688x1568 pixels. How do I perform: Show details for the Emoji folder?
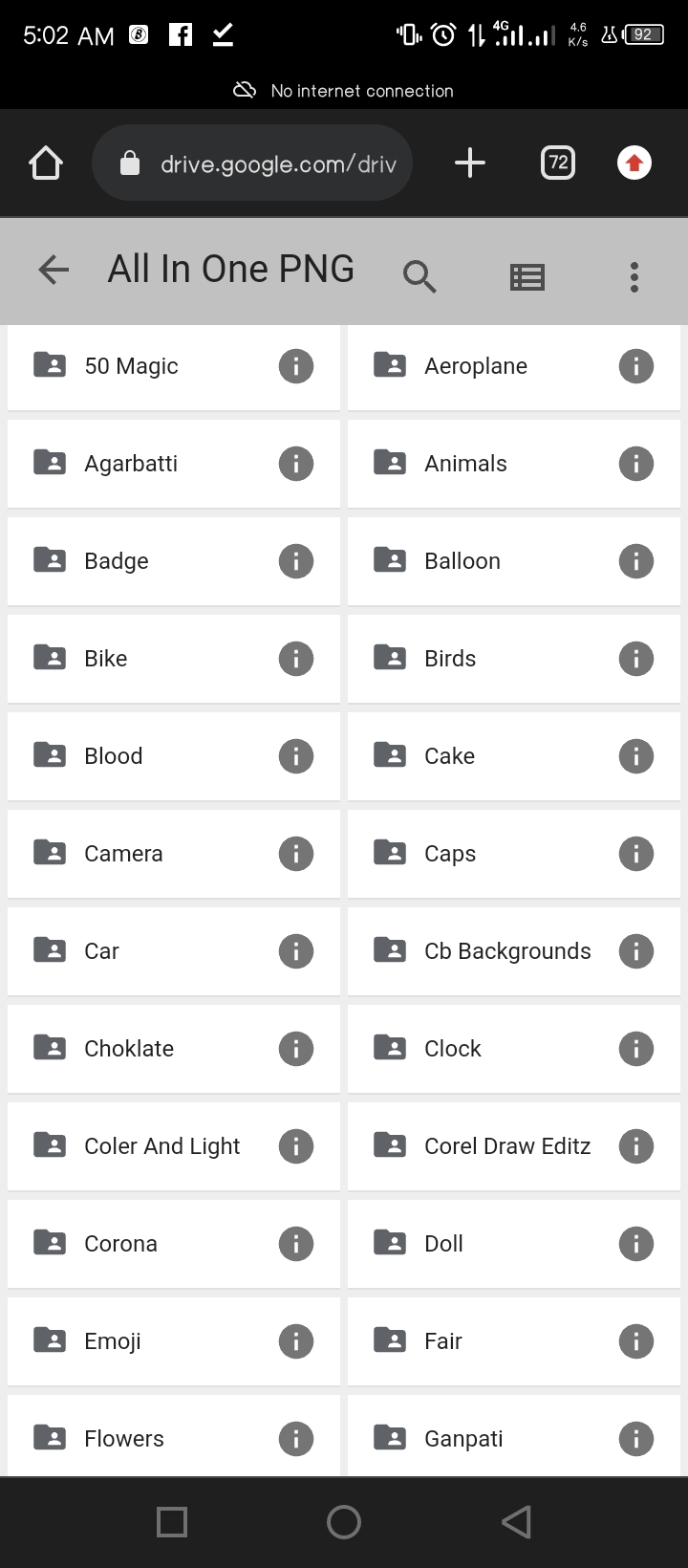click(295, 1340)
